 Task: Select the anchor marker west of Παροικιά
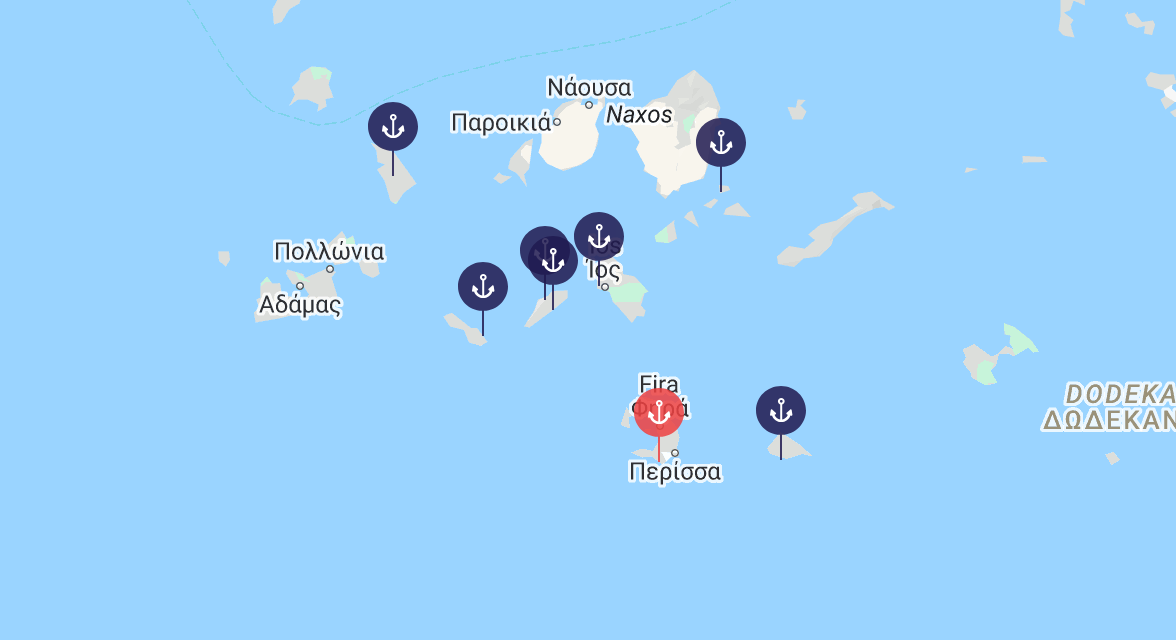(x=393, y=127)
